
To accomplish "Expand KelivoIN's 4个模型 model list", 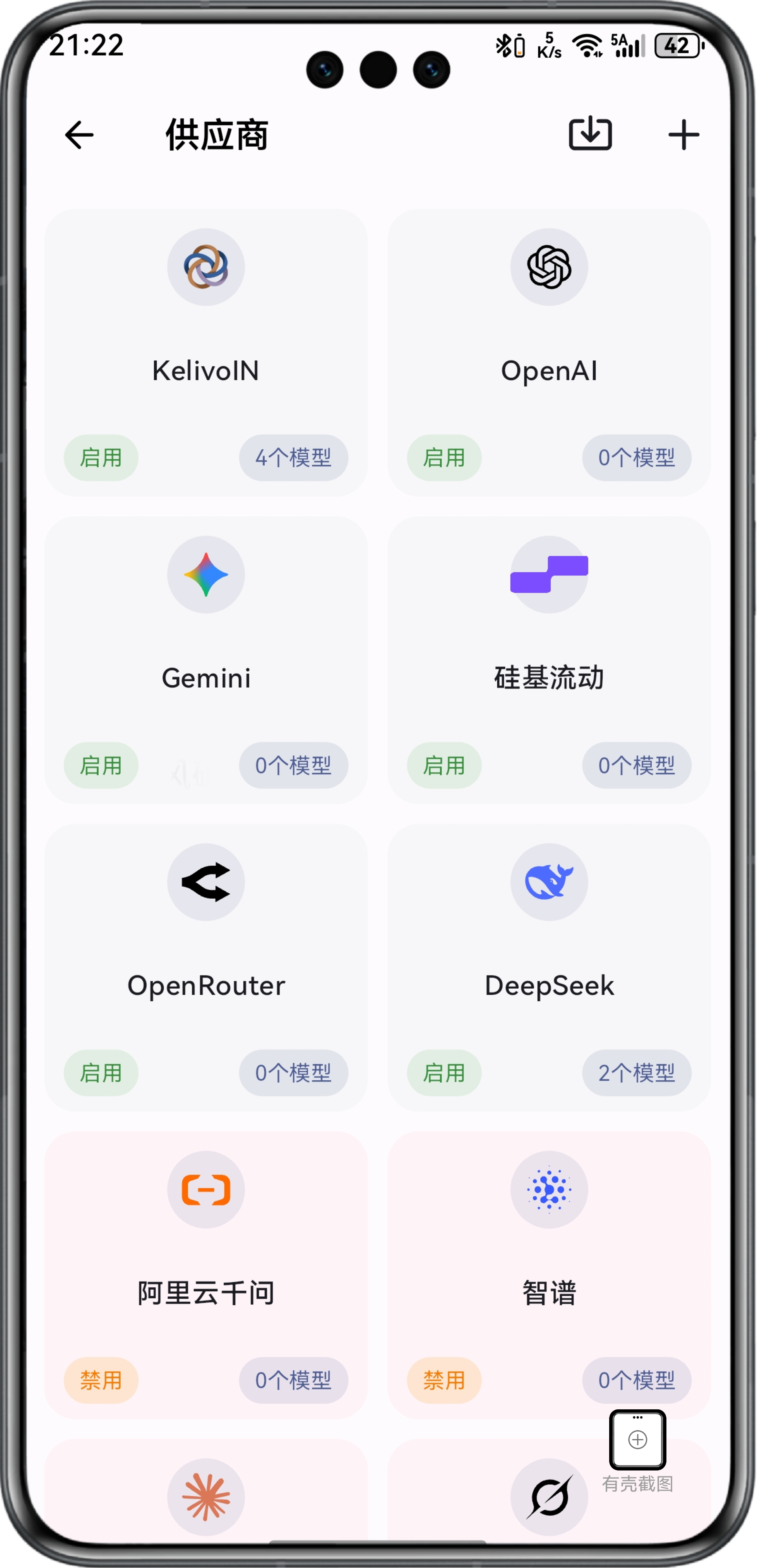I will [x=293, y=458].
